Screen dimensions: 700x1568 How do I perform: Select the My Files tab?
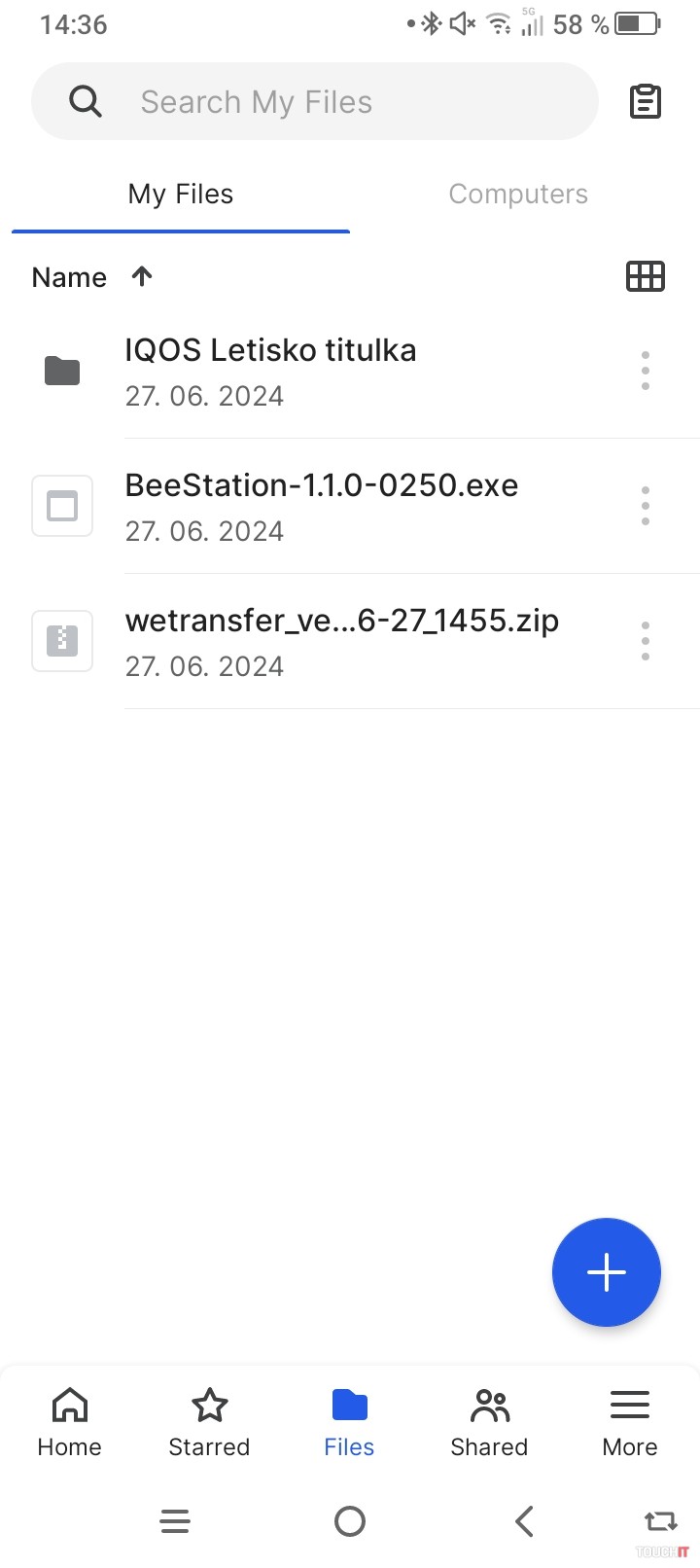[181, 195]
